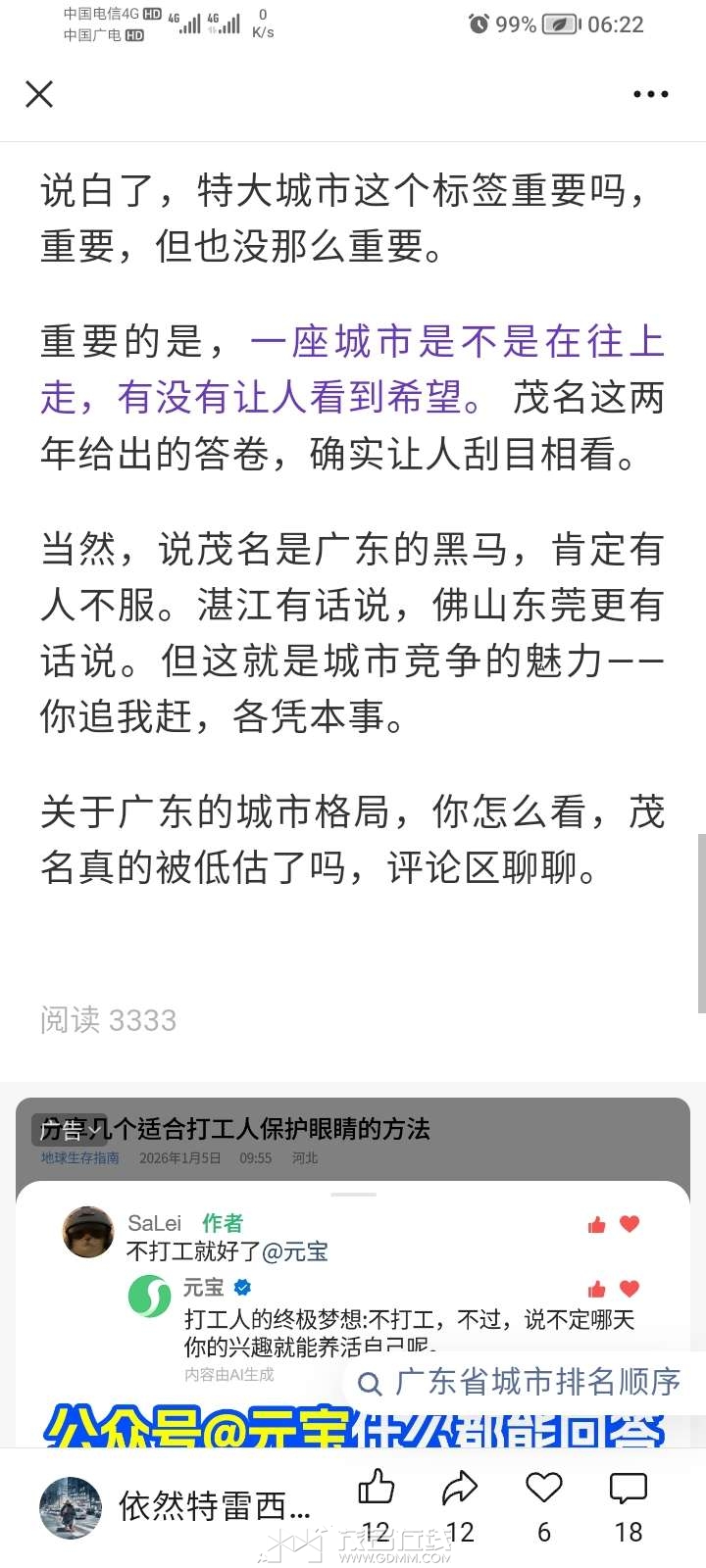Image resolution: width=706 pixels, height=1568 pixels.
Task: Search 广东省城市排名顺序 suggestion
Action: pyautogui.click(x=522, y=1383)
